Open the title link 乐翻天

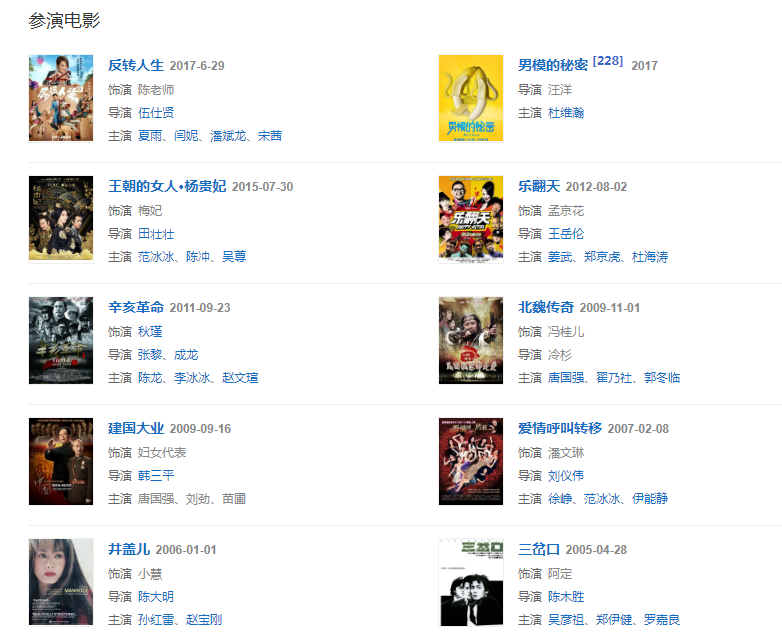(538, 187)
